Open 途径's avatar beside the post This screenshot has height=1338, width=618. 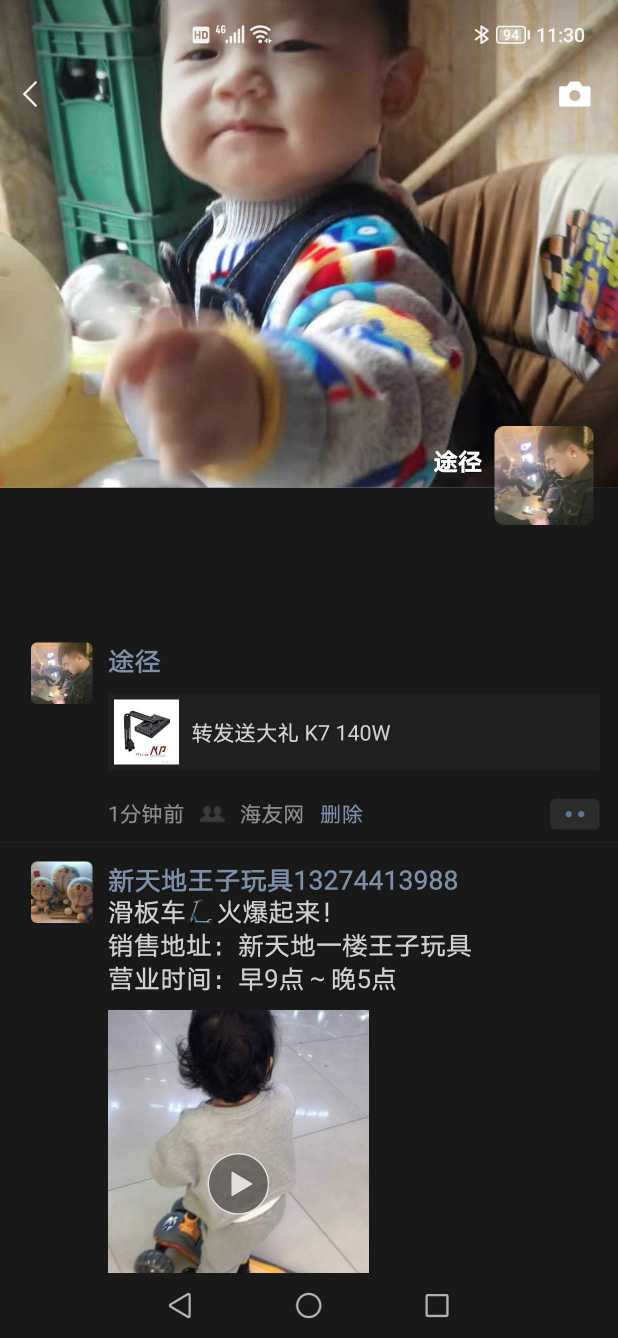click(62, 673)
